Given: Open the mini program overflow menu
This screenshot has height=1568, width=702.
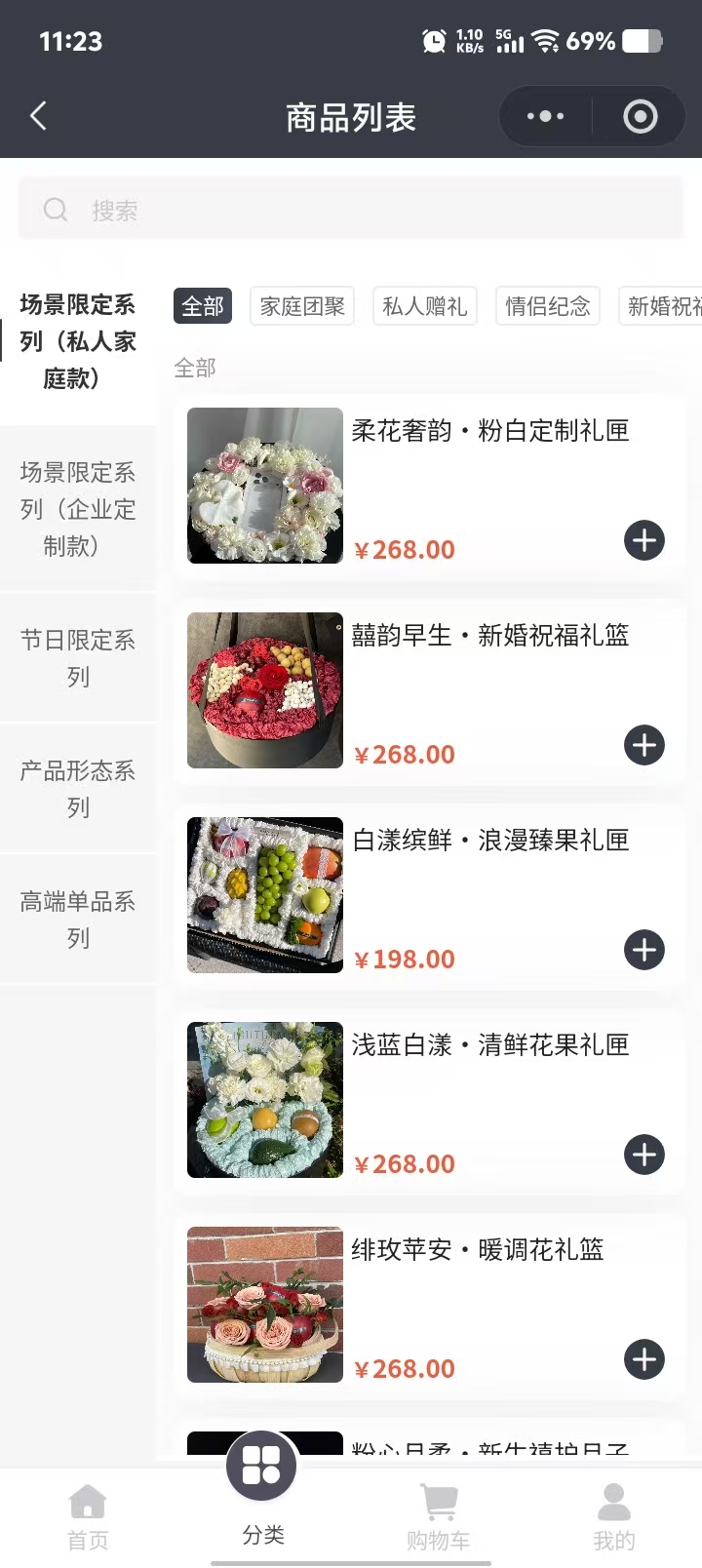Looking at the screenshot, I should point(545,117).
